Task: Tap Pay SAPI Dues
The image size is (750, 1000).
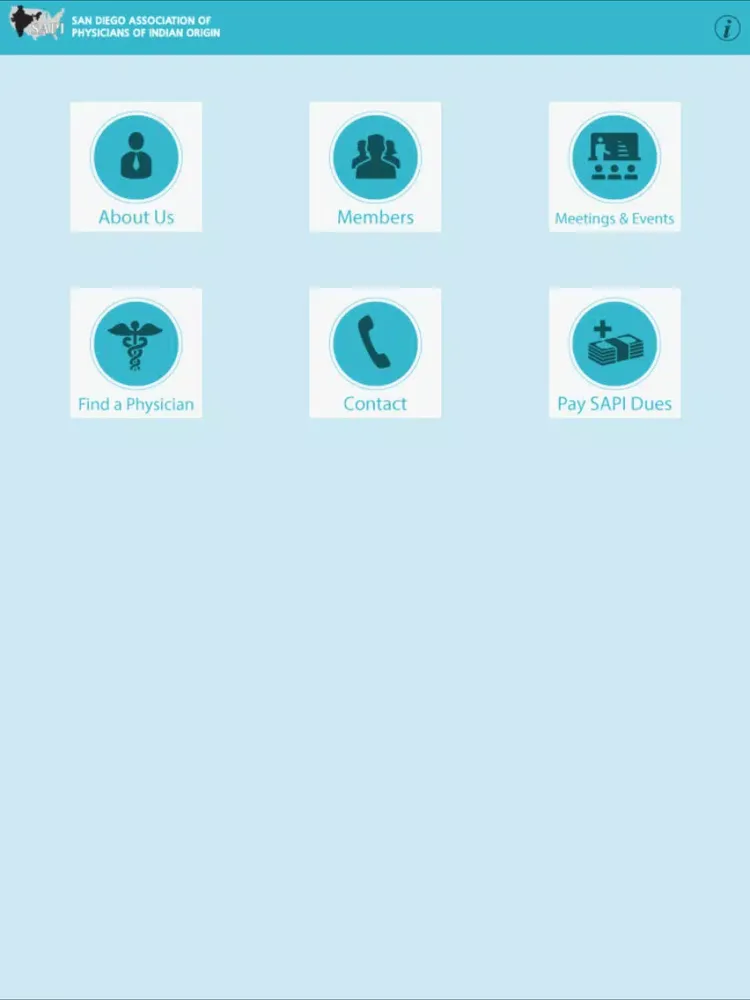Action: pyautogui.click(x=614, y=353)
